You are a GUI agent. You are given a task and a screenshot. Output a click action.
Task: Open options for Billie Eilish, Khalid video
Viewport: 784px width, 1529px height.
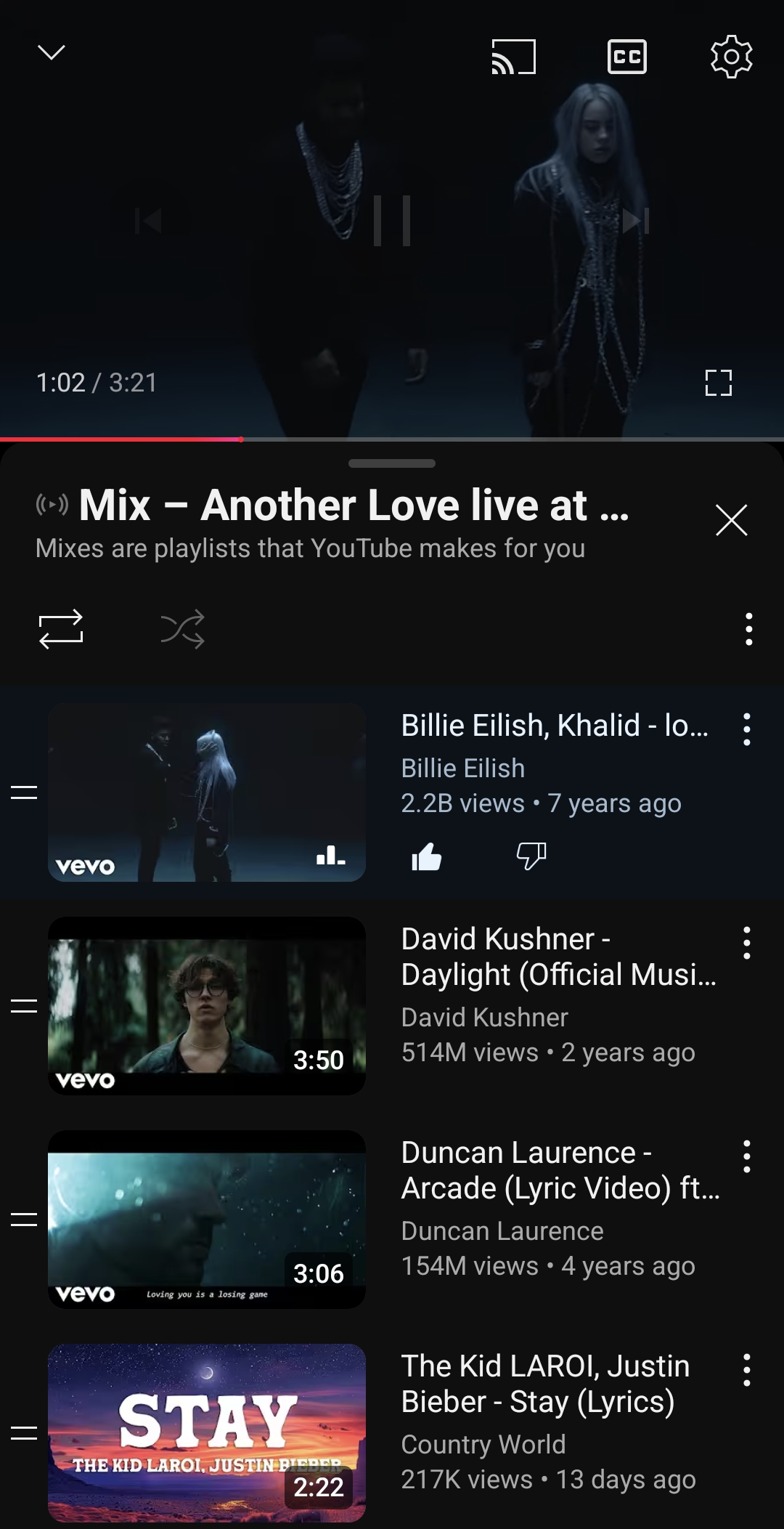pyautogui.click(x=746, y=729)
